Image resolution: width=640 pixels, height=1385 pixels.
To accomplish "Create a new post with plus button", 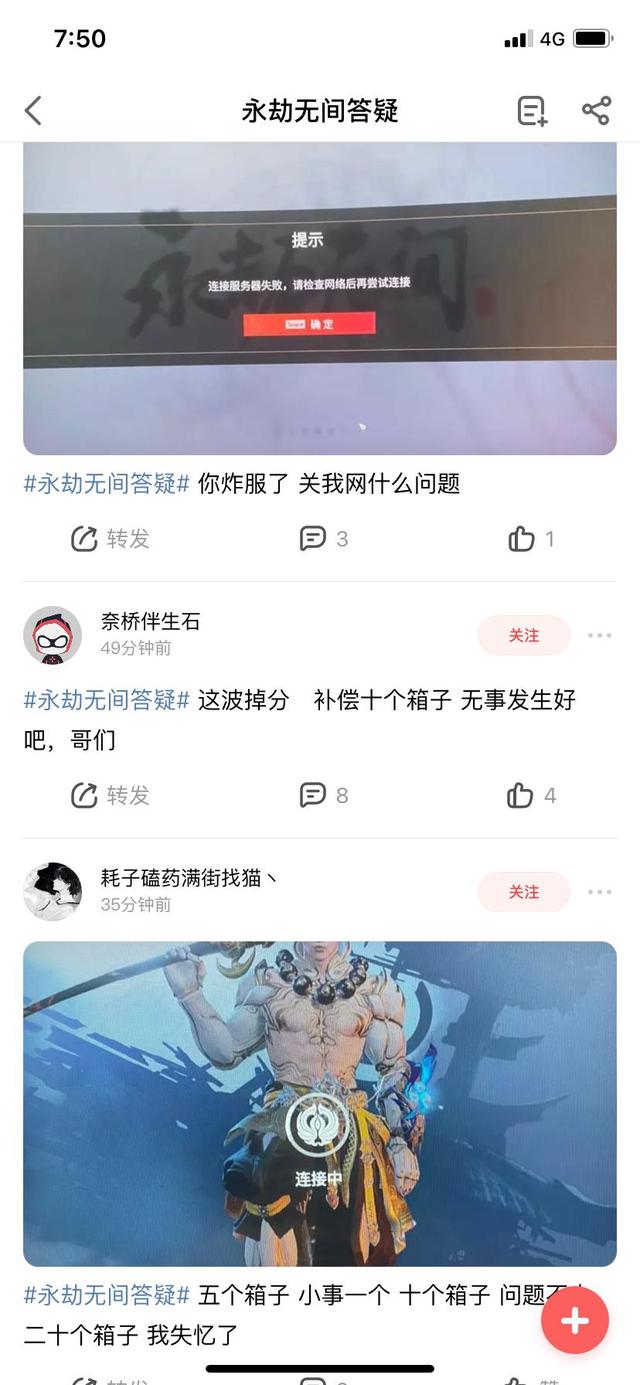I will coord(575,1320).
